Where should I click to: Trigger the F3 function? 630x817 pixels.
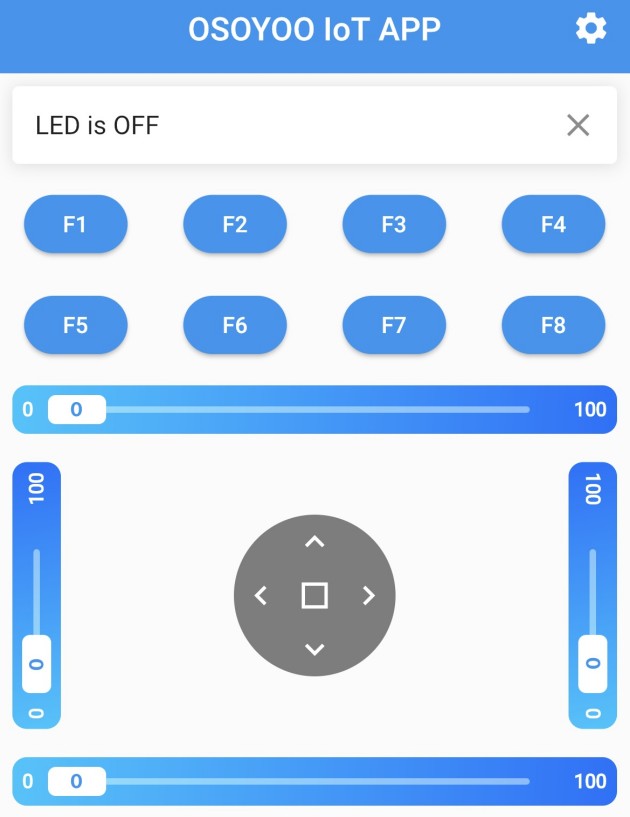click(x=394, y=225)
